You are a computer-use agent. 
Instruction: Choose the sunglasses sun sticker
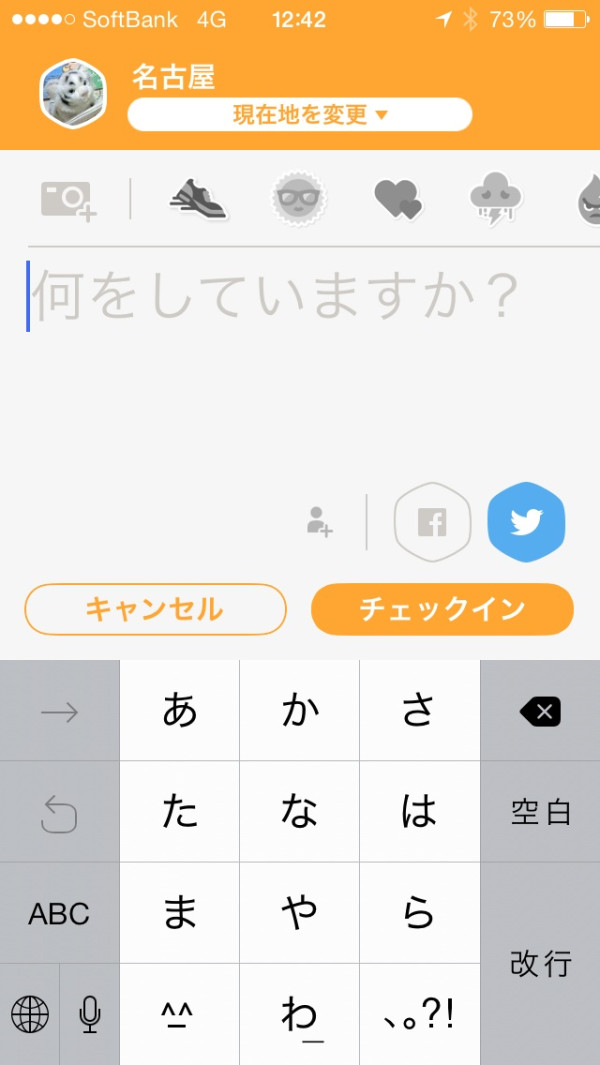[x=296, y=199]
